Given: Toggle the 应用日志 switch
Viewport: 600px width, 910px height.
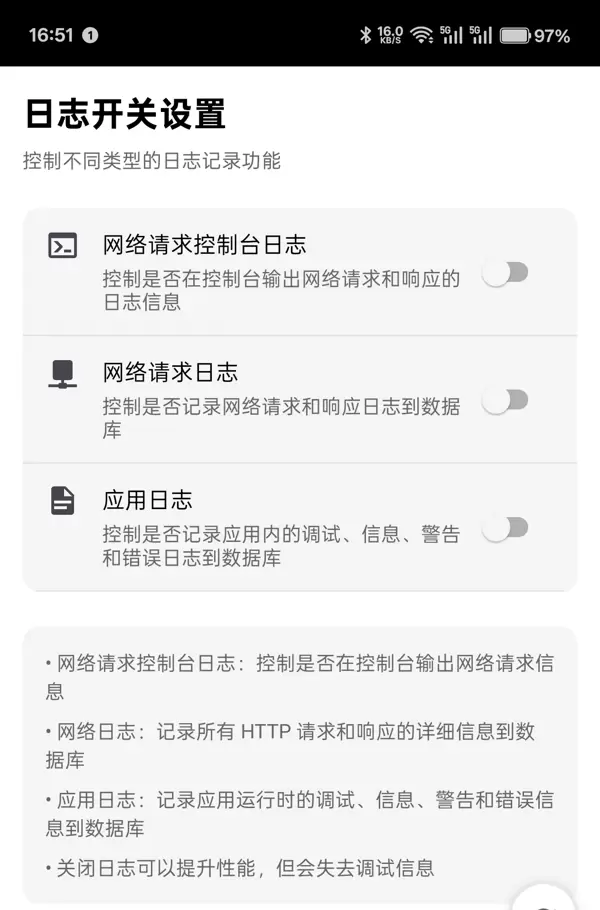Looking at the screenshot, I should pyautogui.click(x=505, y=528).
